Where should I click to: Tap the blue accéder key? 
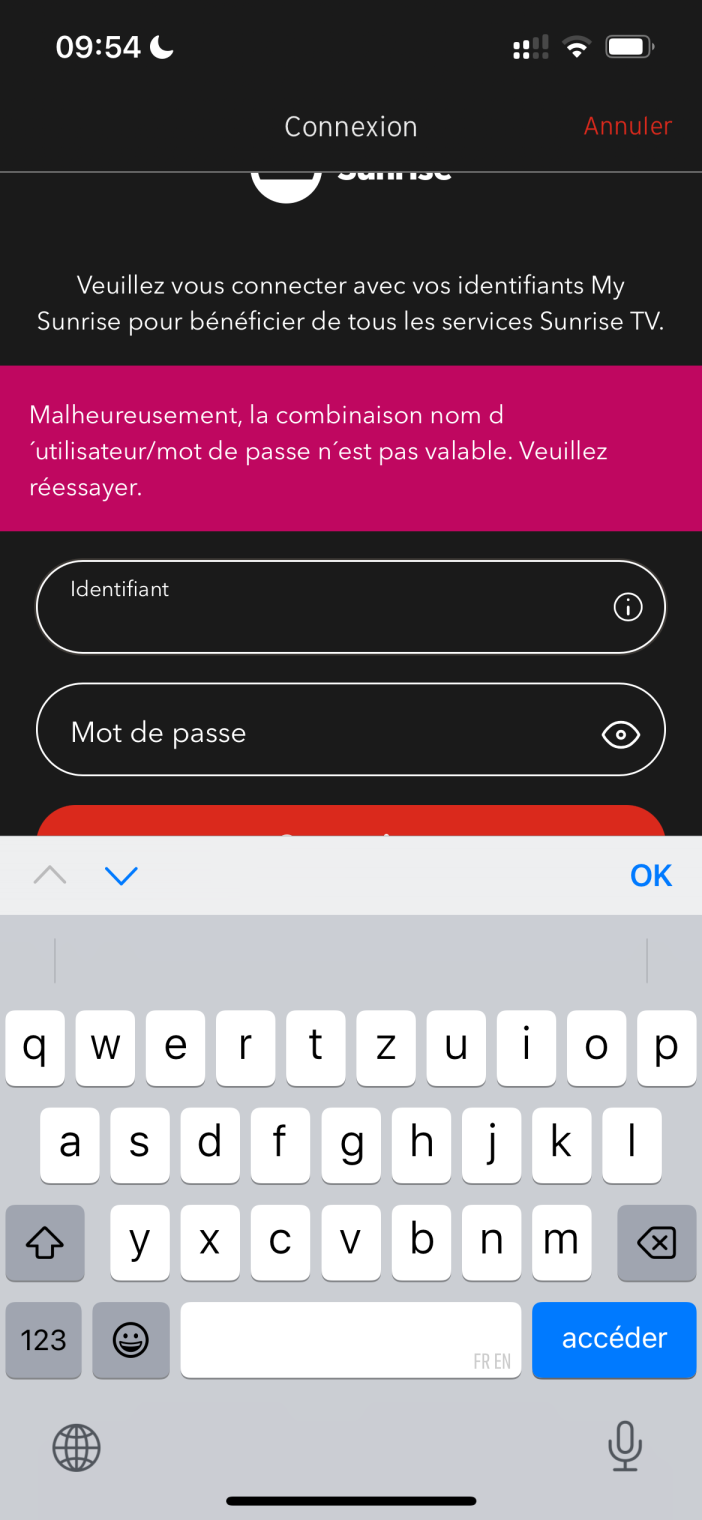coord(614,1339)
